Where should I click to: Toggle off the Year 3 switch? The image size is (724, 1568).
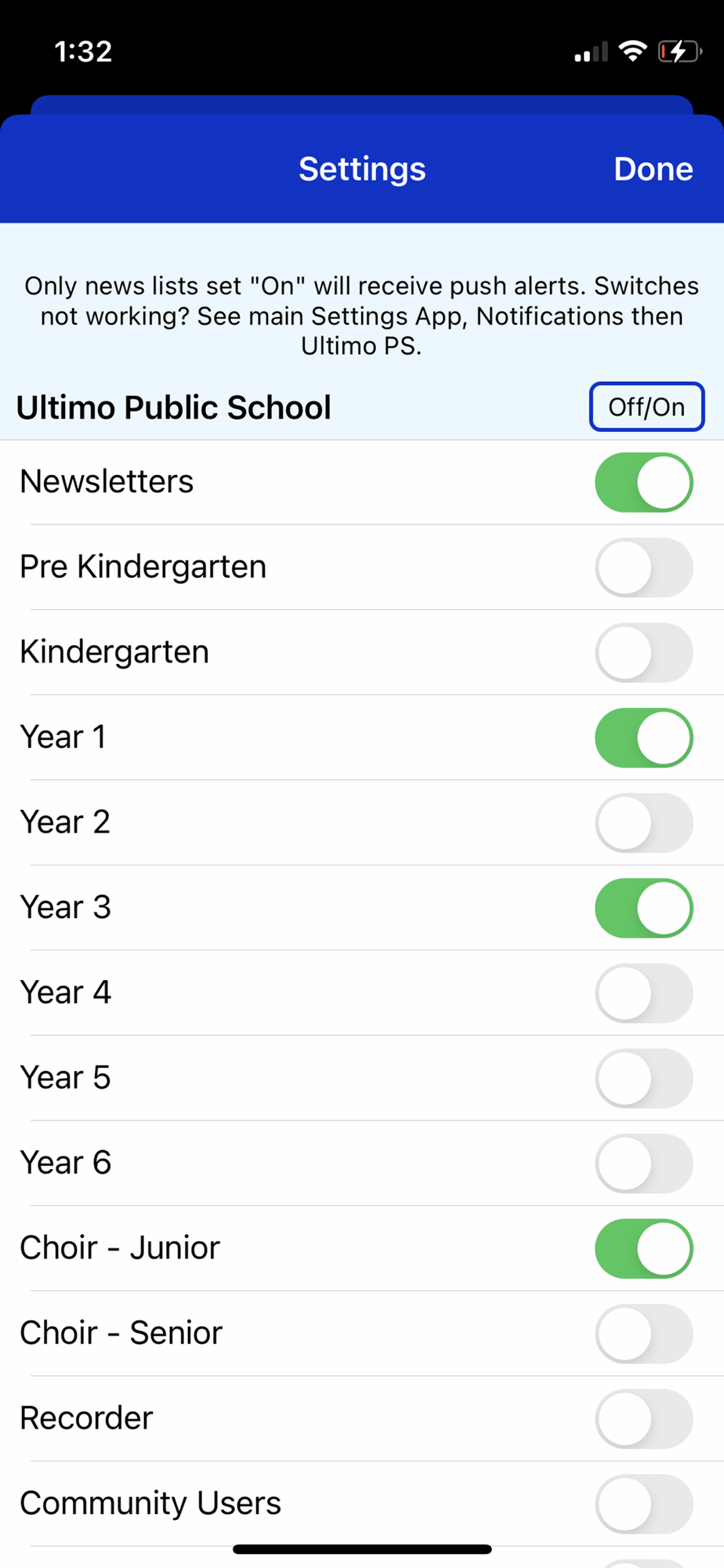(644, 908)
